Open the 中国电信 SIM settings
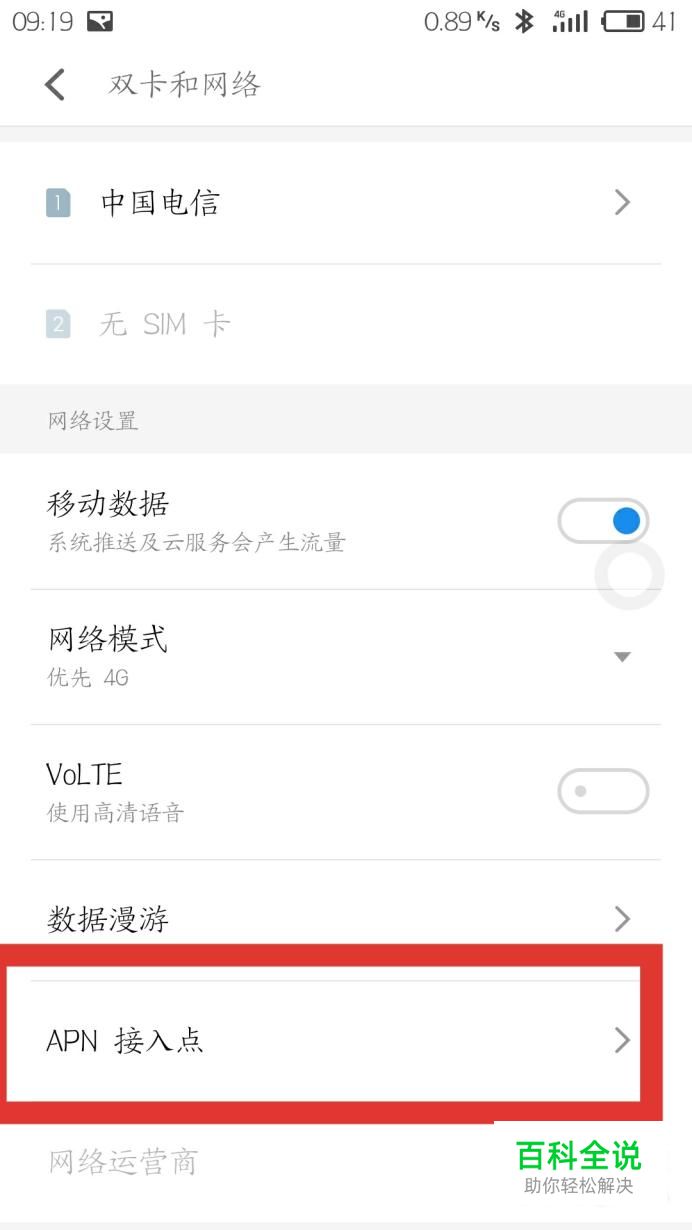Viewport: 692px width, 1230px height. coord(346,203)
